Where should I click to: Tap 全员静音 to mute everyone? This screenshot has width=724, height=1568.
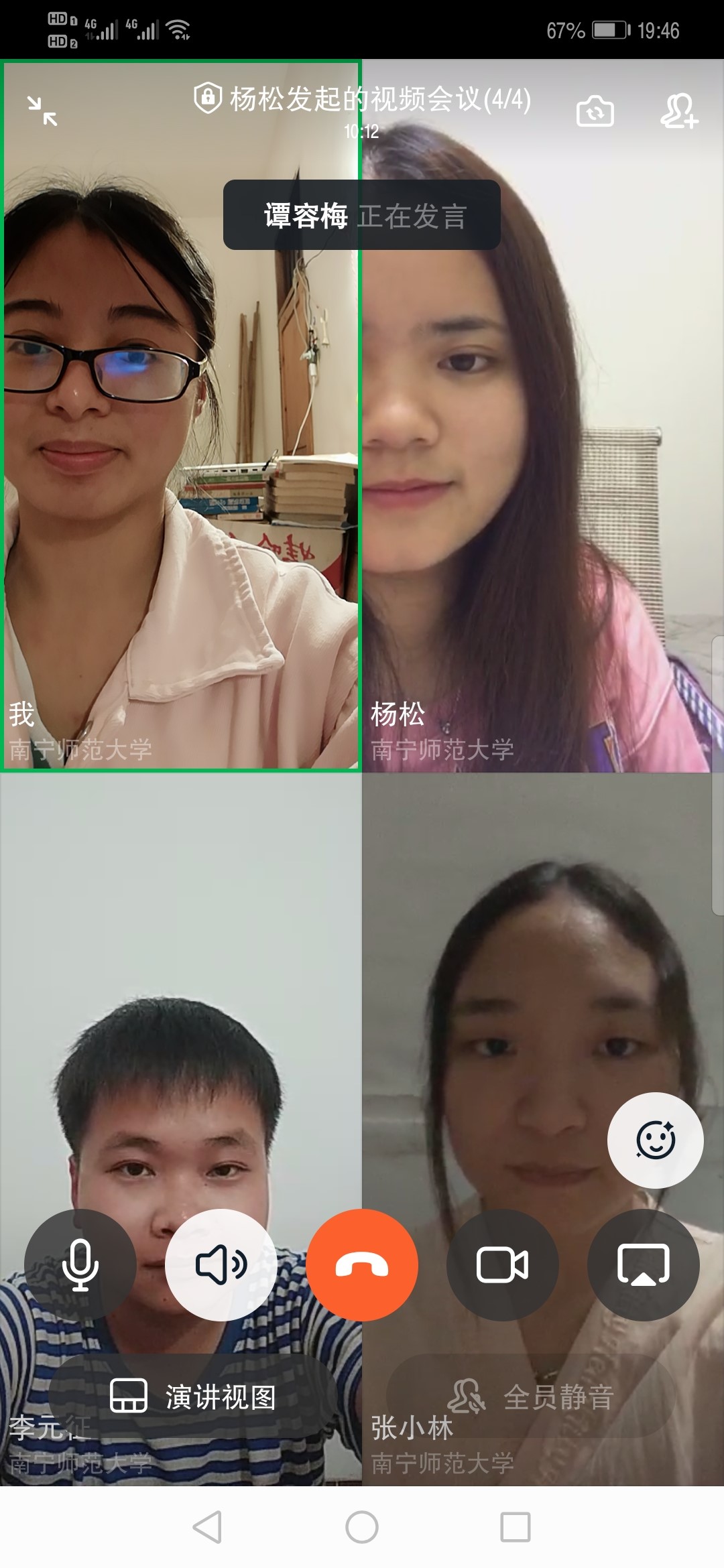(531, 1398)
